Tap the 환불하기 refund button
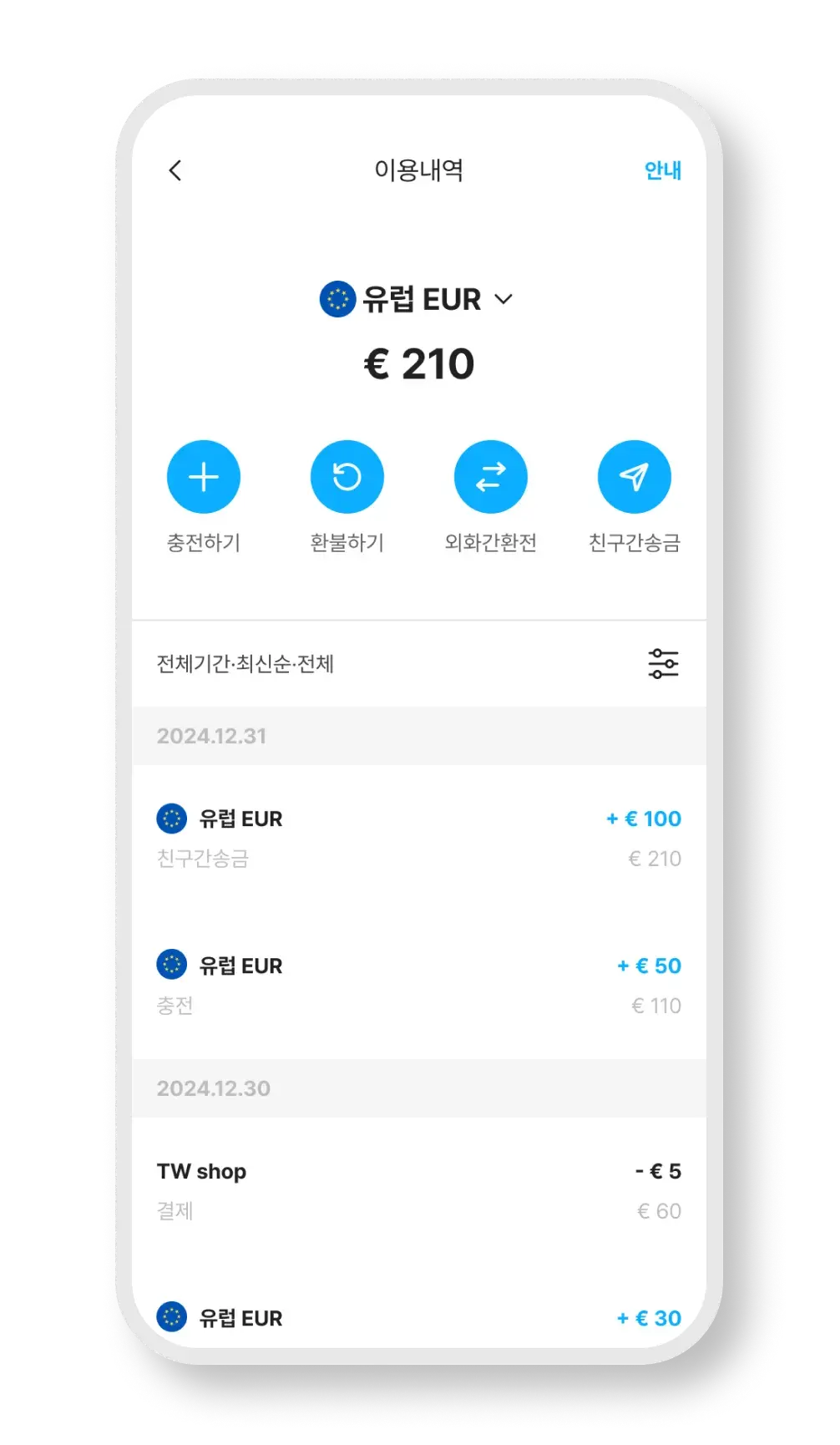The width and height of the screenshot is (840, 1445). pos(347,477)
